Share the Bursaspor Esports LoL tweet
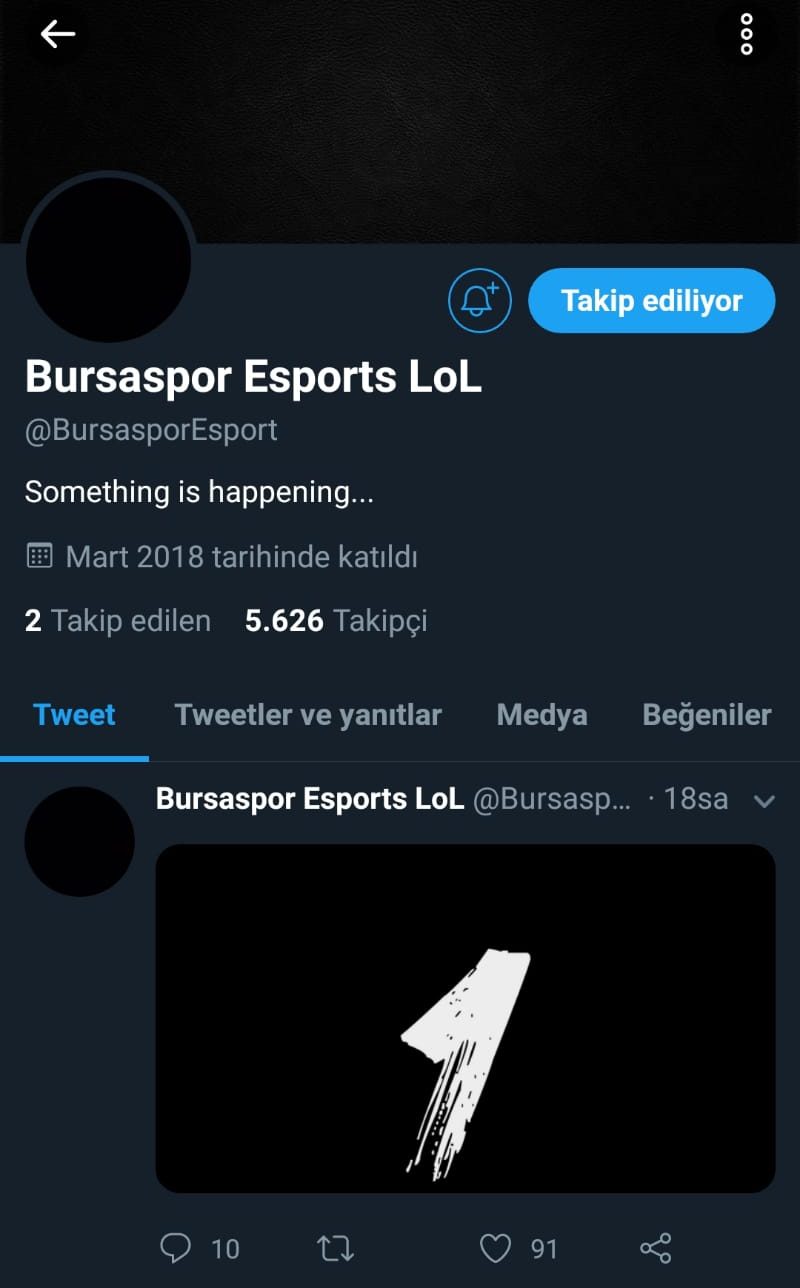 coord(655,1247)
